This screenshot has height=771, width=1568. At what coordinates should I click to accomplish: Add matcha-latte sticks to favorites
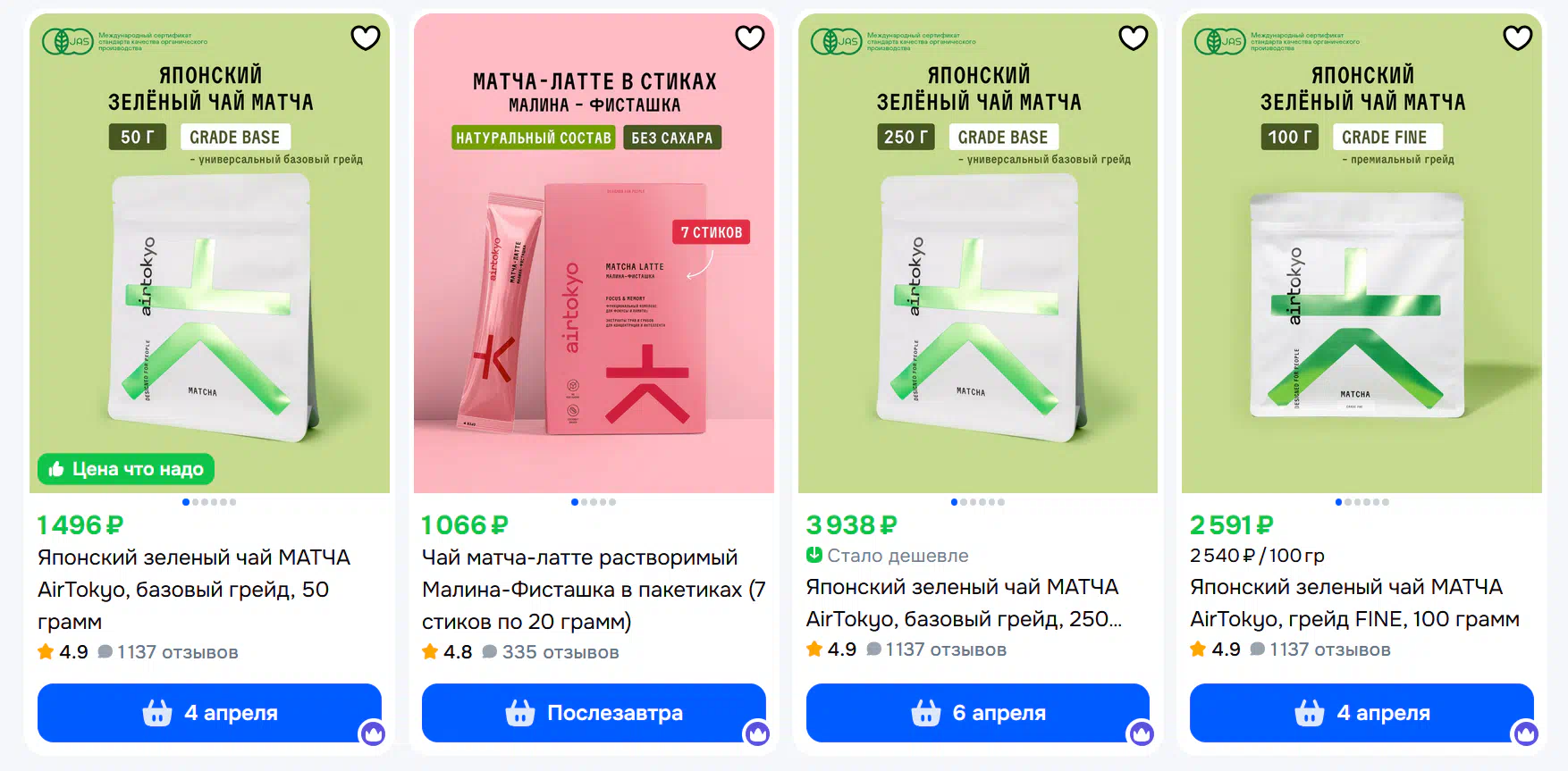749,38
